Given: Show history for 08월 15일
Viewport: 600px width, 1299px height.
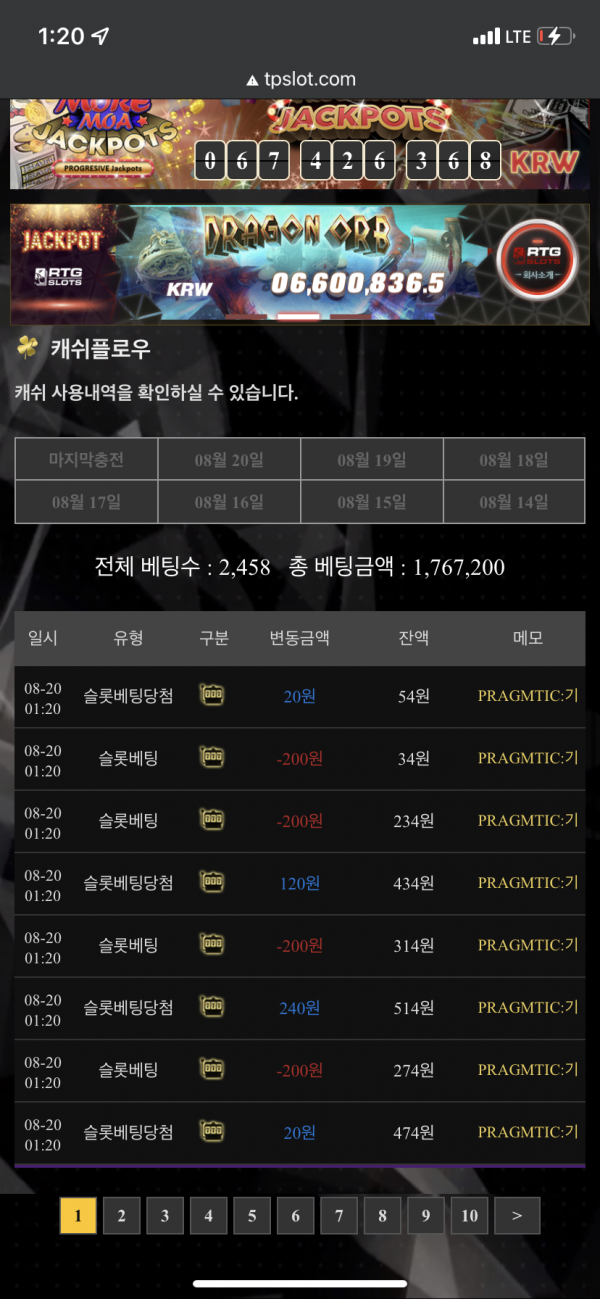Looking at the screenshot, I should (372, 502).
